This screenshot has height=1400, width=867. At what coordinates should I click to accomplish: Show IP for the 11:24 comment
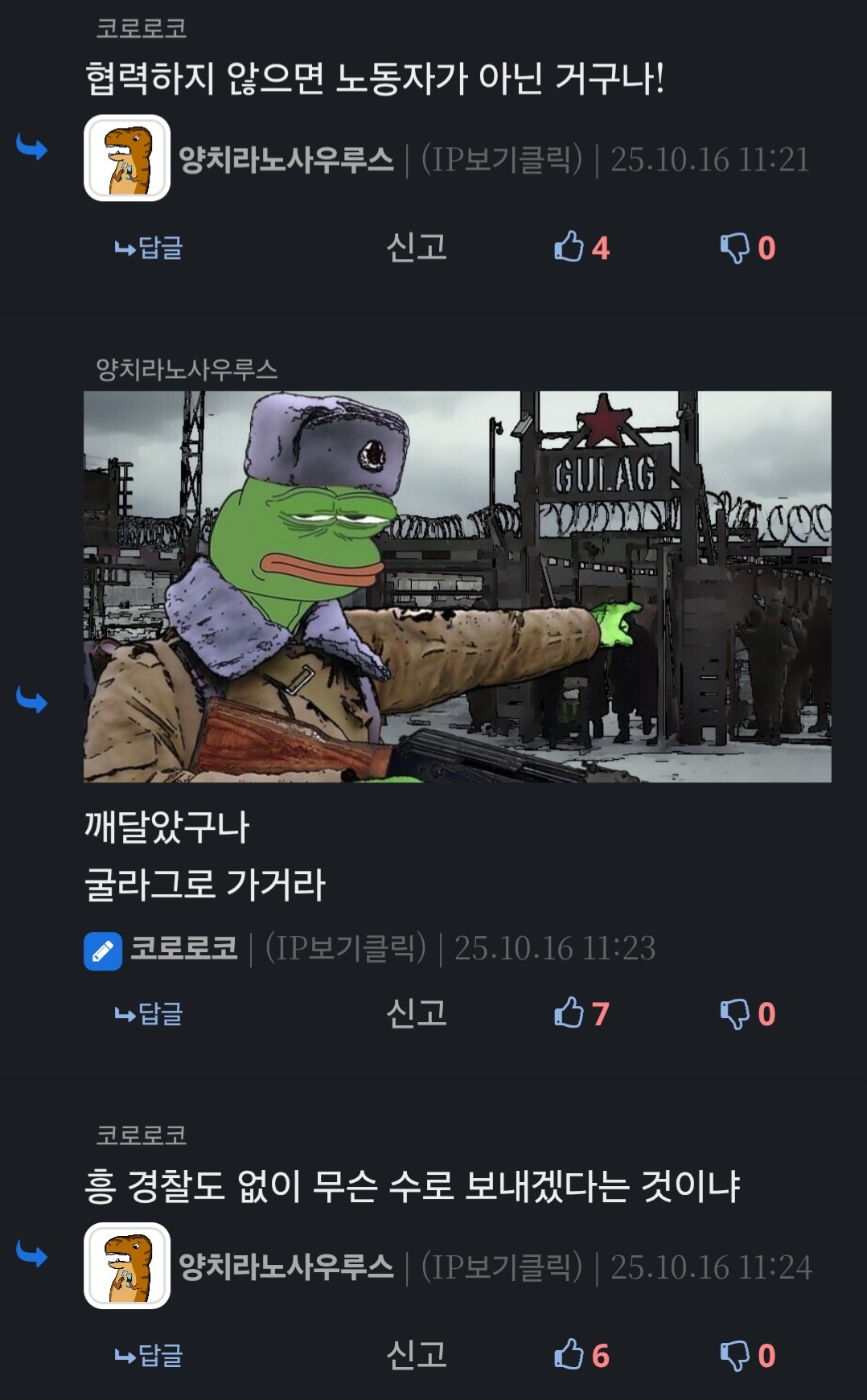click(x=501, y=1267)
